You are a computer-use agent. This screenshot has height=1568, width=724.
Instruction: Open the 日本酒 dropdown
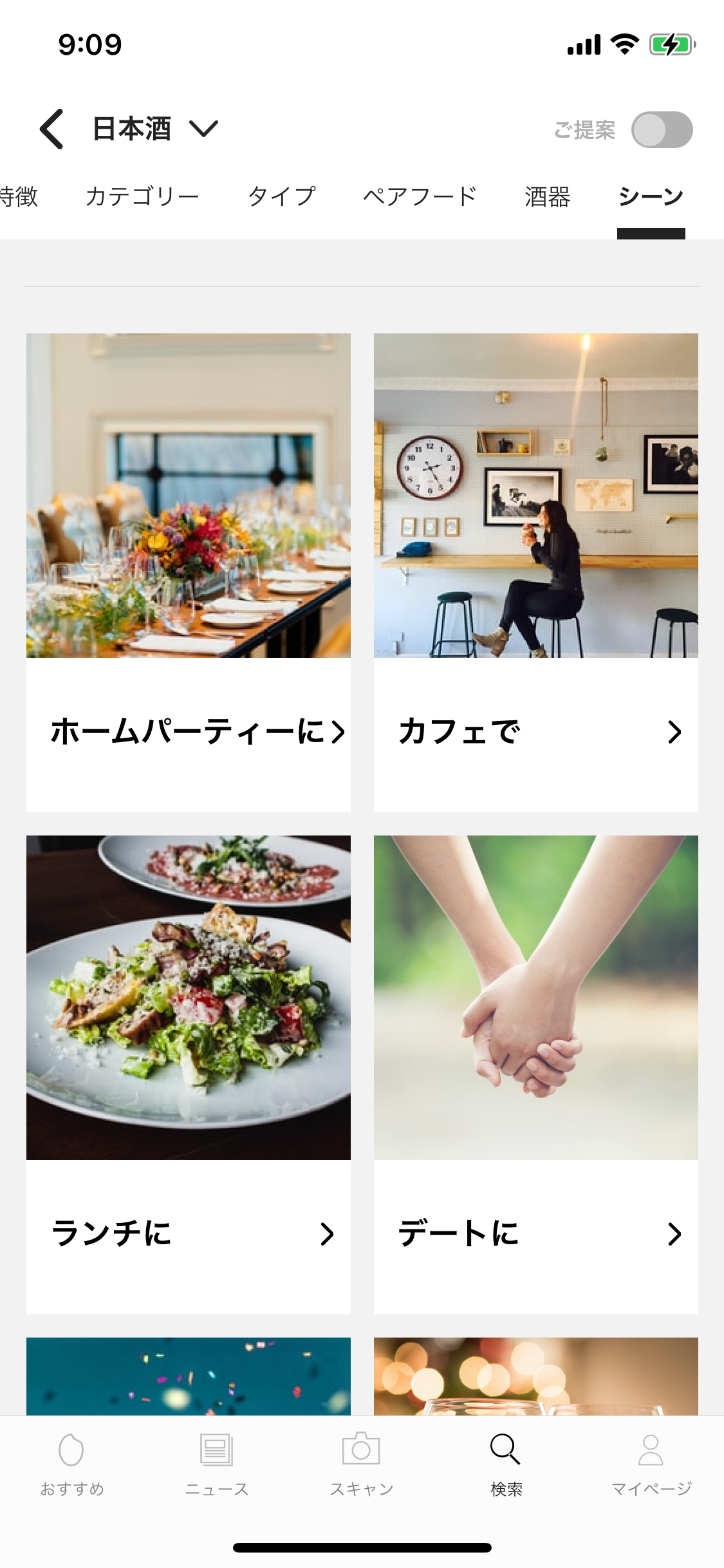(156, 129)
